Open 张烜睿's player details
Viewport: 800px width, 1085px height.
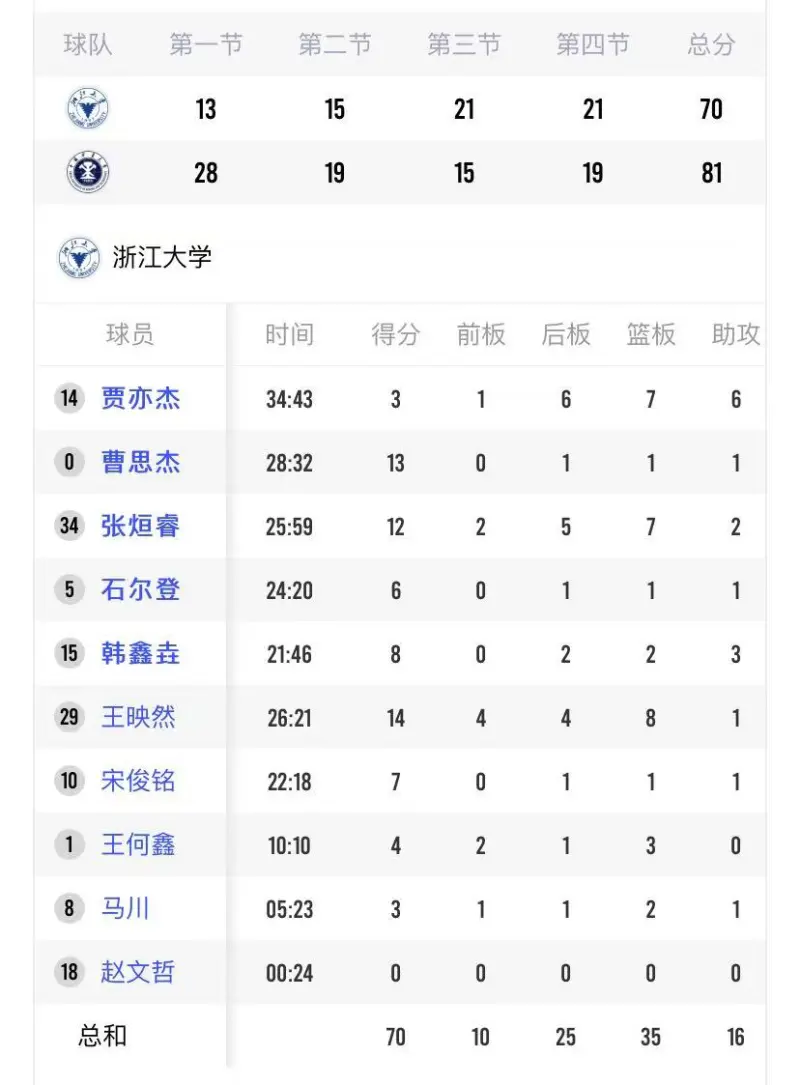click(140, 526)
